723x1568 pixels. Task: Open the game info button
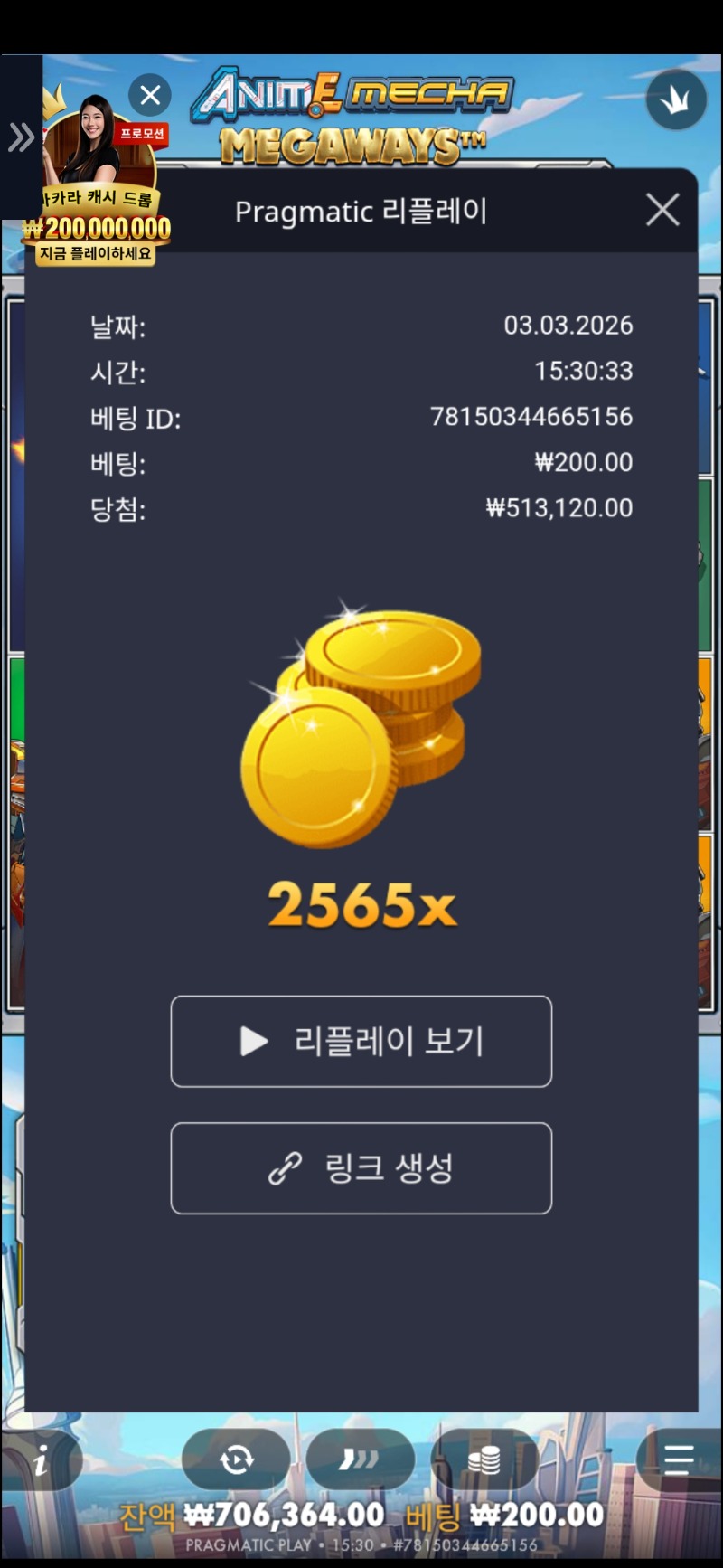41,1459
